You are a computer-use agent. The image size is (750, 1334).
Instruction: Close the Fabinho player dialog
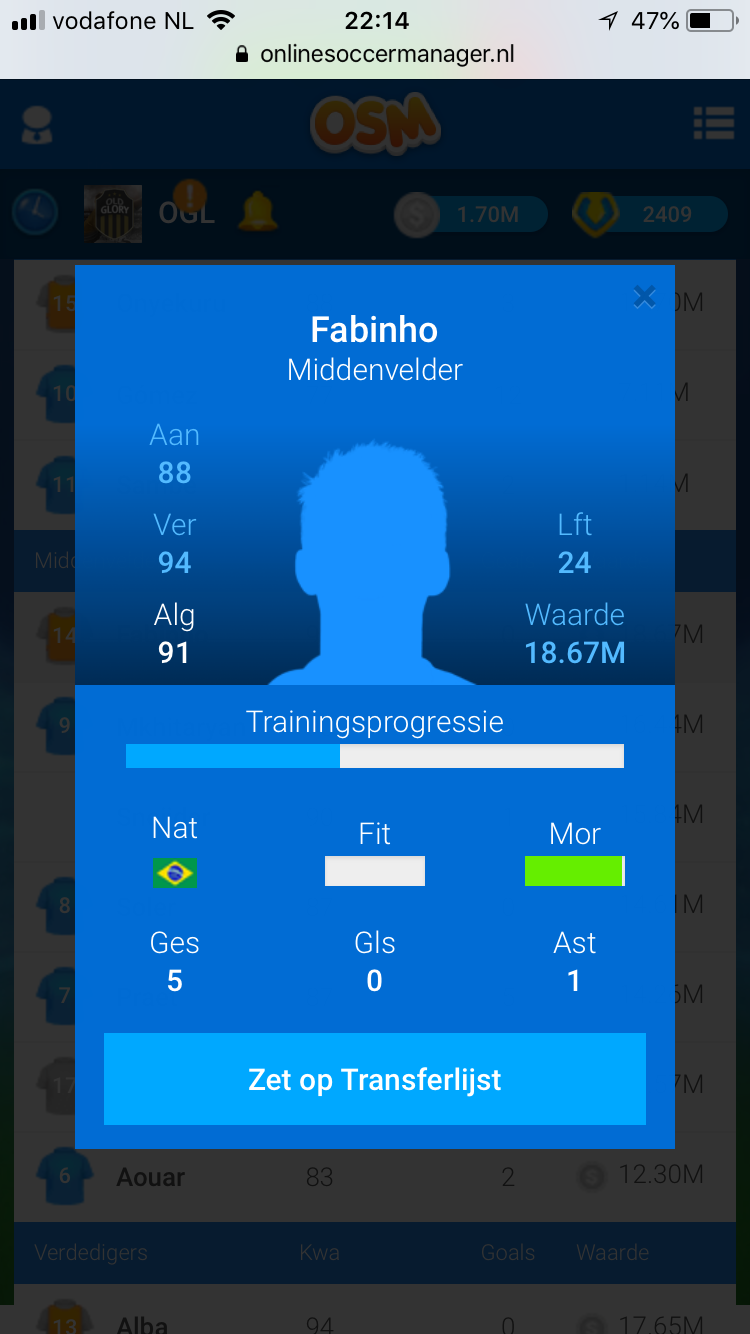pyautogui.click(x=645, y=297)
